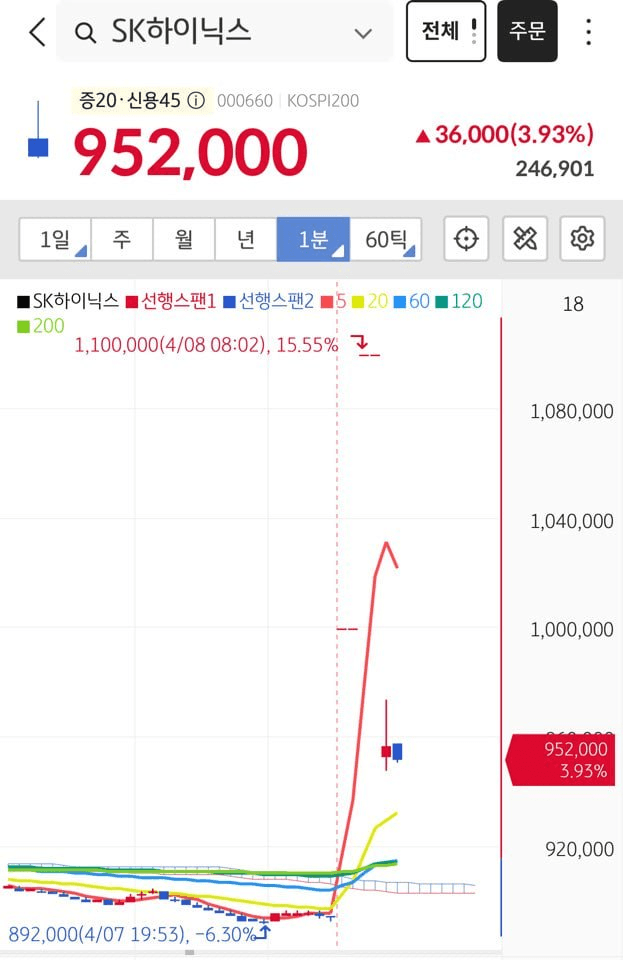Switch chart to 년 yearly period
The image size is (623, 960).
[246, 239]
